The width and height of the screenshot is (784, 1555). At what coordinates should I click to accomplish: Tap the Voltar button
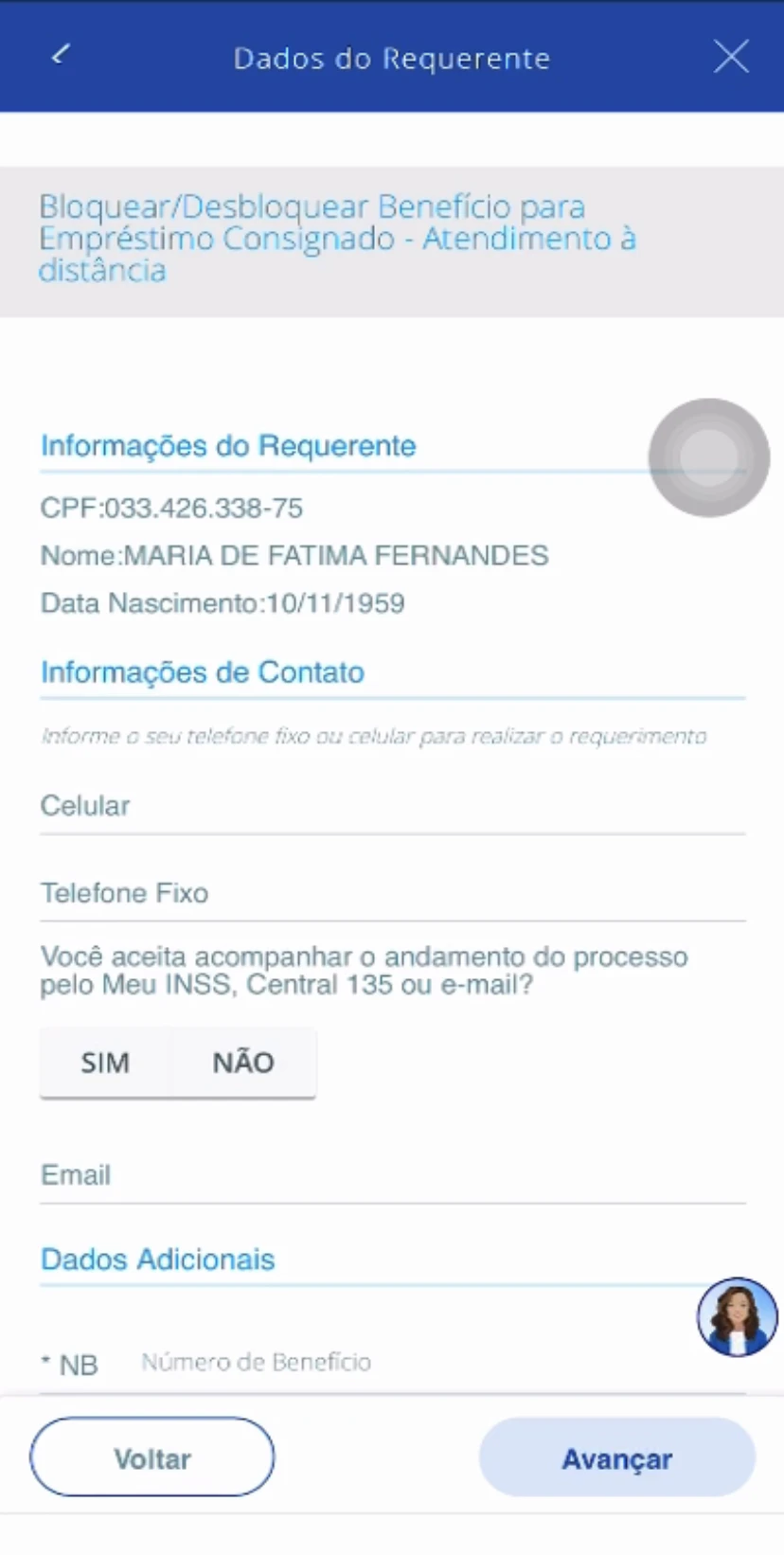[x=152, y=1457]
